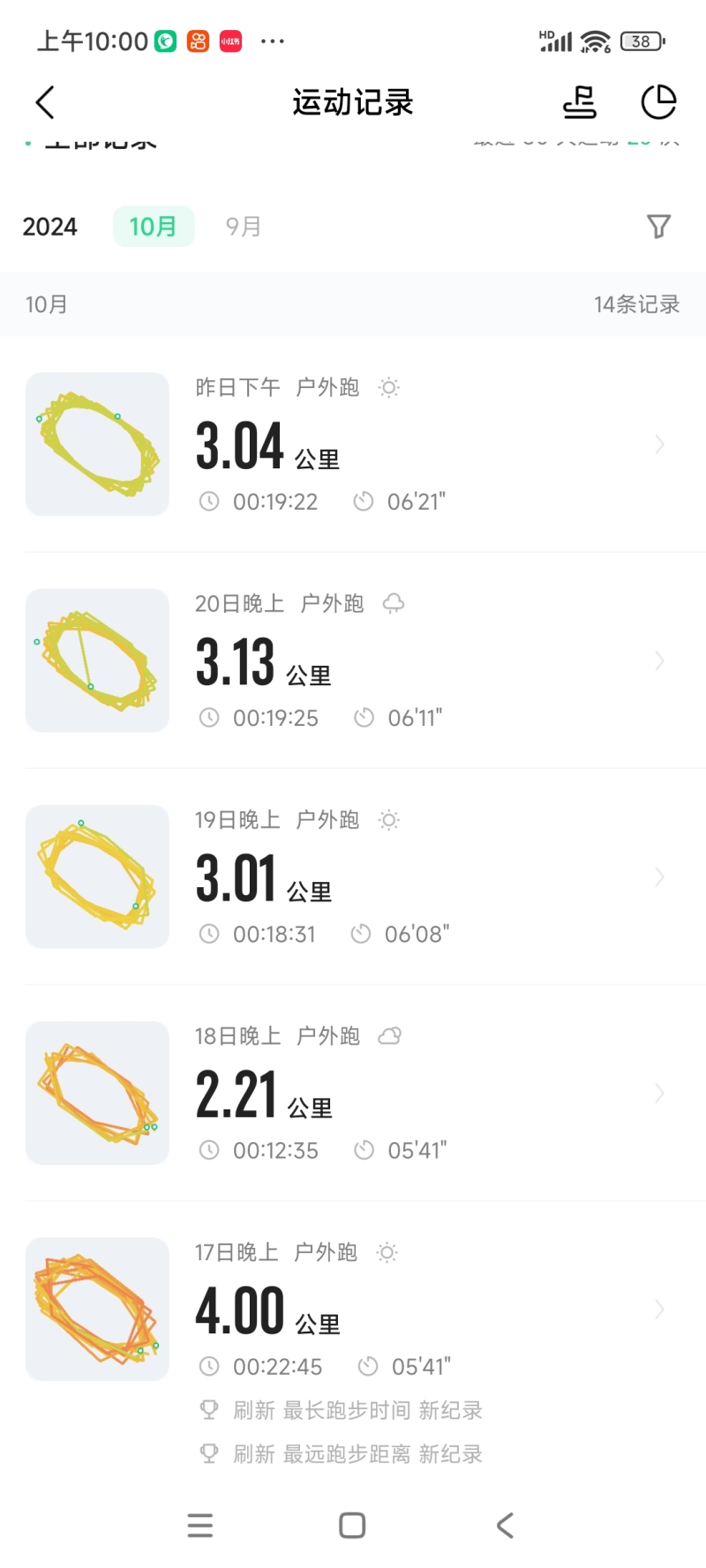The width and height of the screenshot is (706, 1568).
Task: Open the filter funnel icon
Action: [658, 227]
